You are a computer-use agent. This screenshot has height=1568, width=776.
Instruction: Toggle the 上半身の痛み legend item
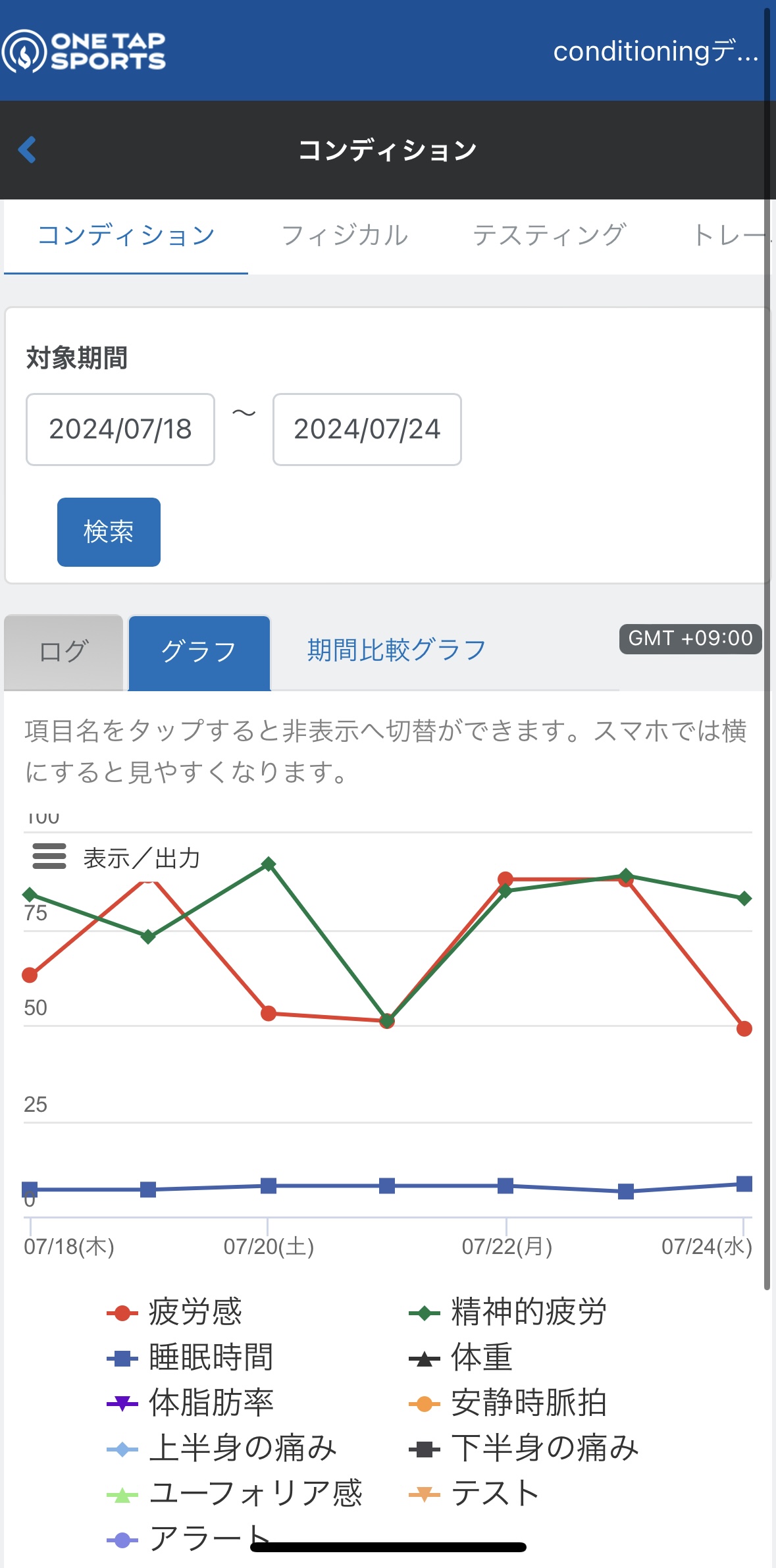(222, 1448)
